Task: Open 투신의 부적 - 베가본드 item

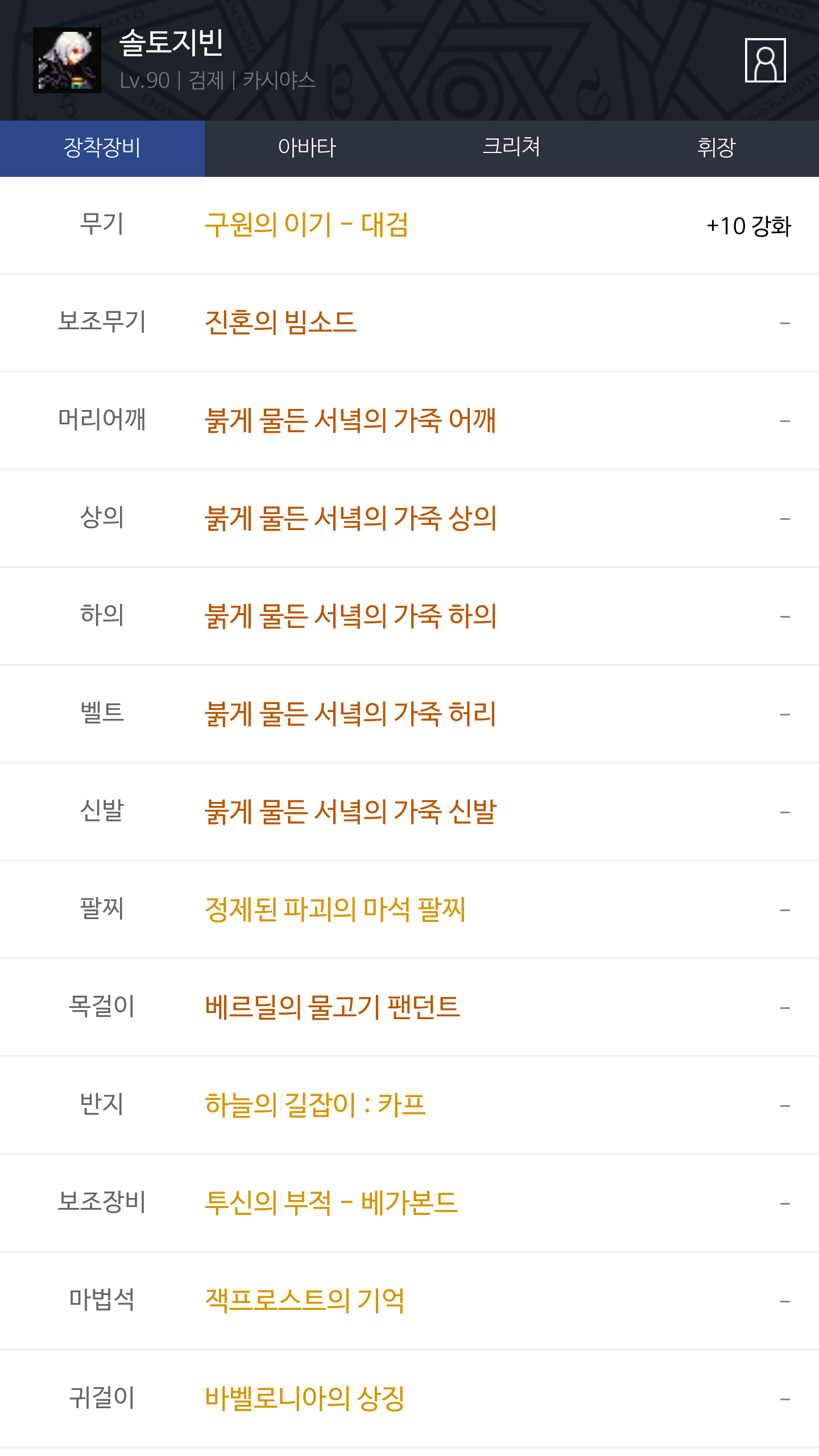Action: coord(331,1203)
